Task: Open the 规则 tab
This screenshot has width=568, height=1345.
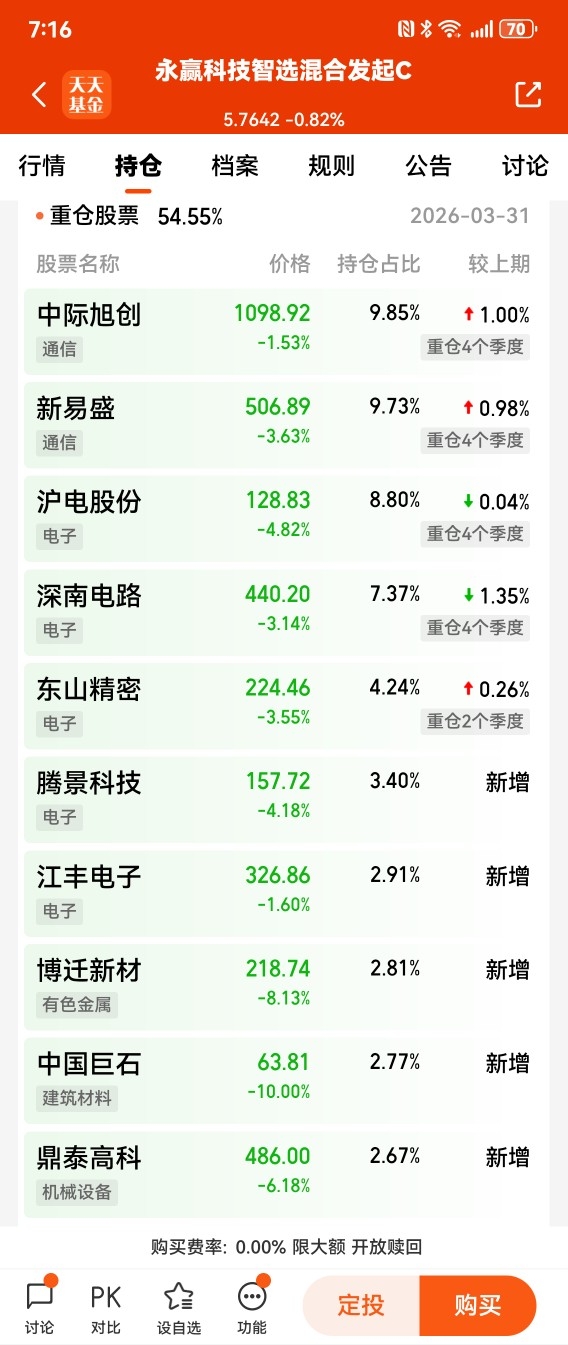Action: tap(331, 166)
